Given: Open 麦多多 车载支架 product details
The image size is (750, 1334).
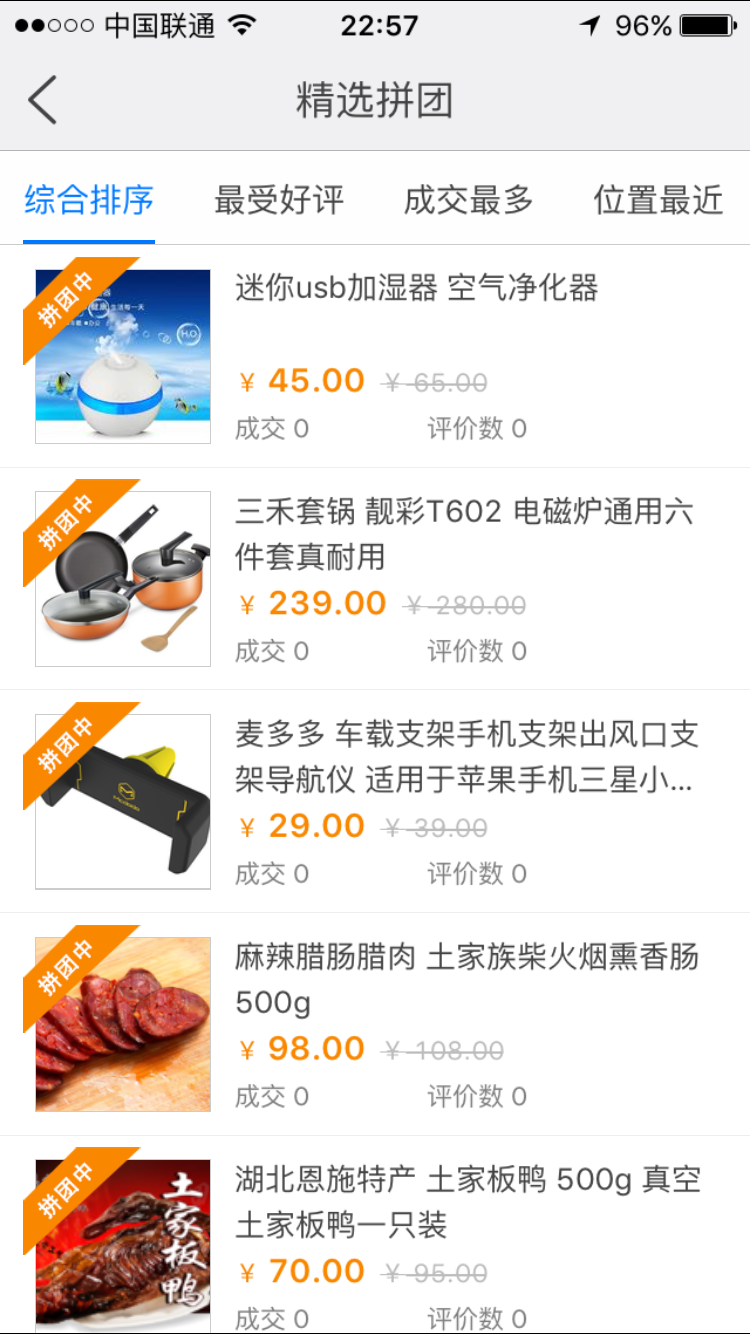Looking at the screenshot, I should 466,757.
